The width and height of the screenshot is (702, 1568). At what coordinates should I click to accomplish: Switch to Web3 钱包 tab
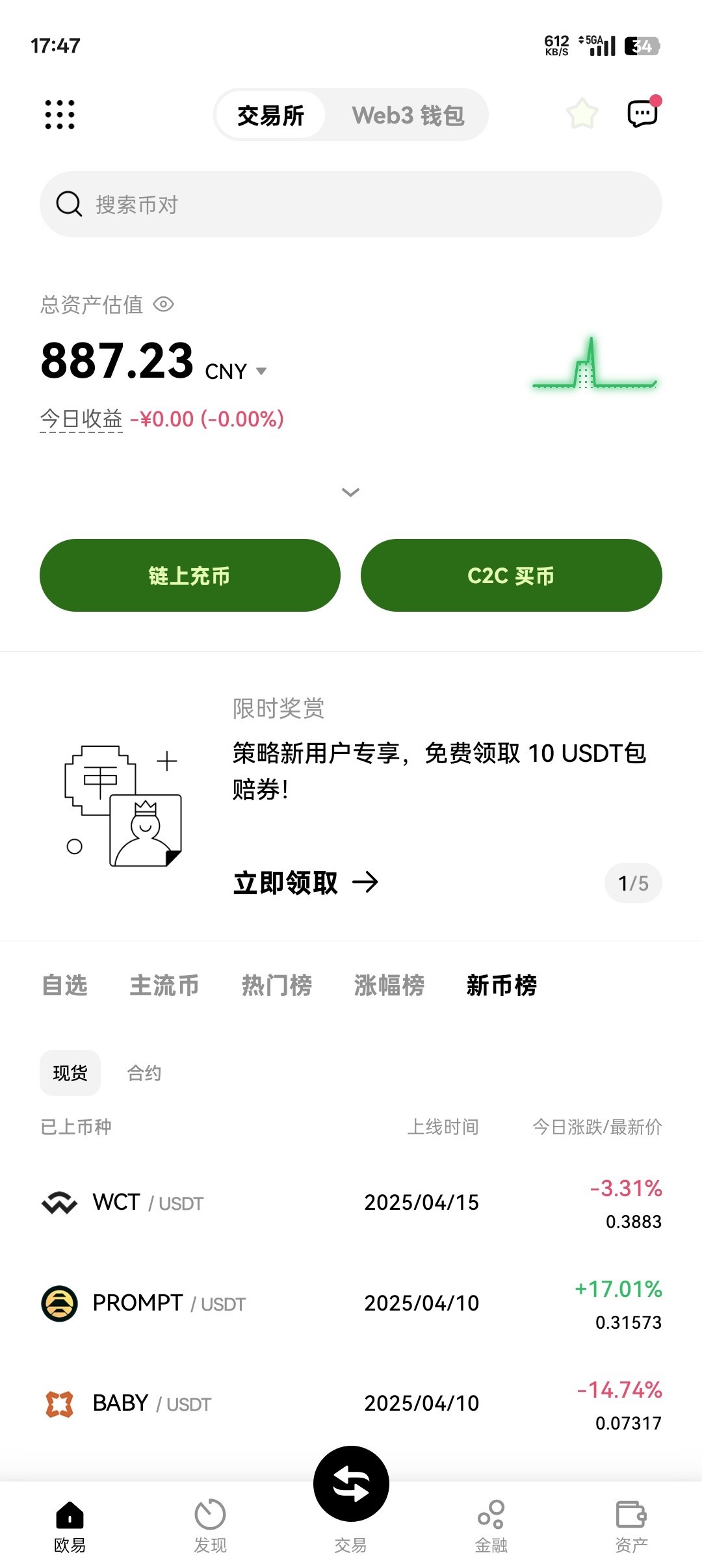[408, 116]
